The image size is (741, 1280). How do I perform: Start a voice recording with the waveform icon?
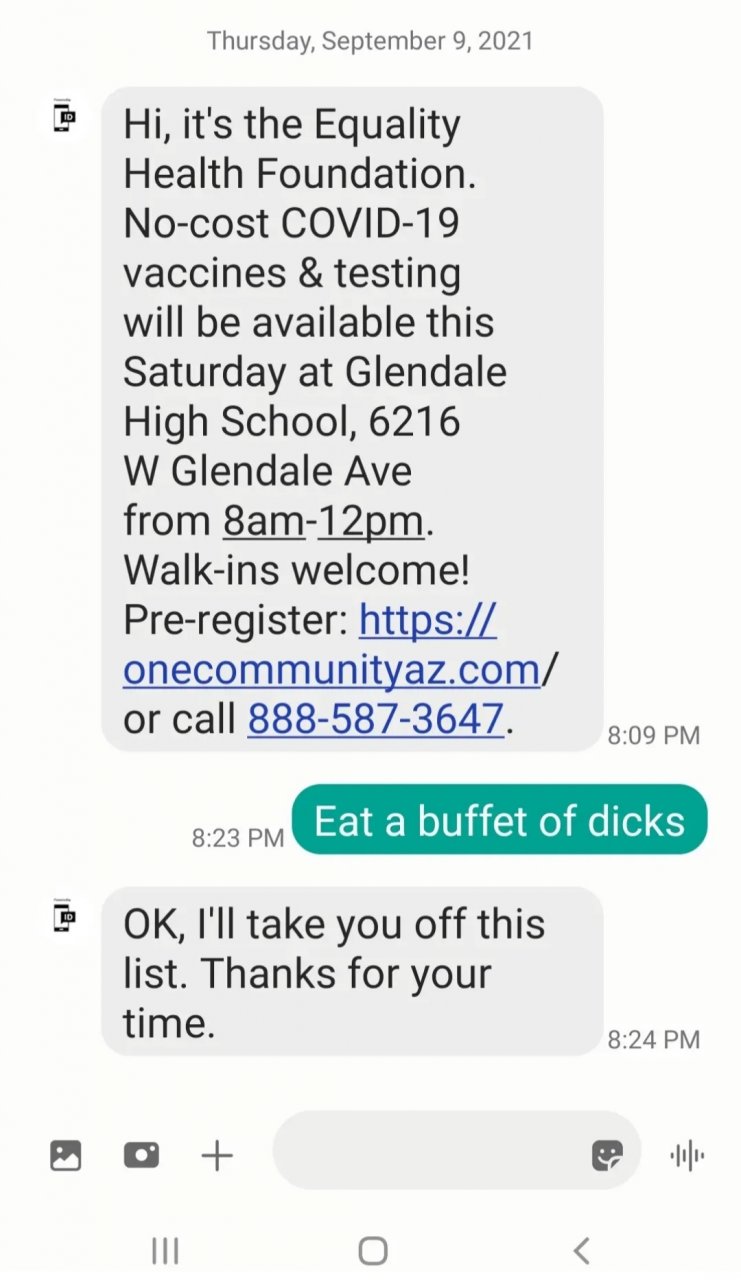pyautogui.click(x=687, y=1156)
